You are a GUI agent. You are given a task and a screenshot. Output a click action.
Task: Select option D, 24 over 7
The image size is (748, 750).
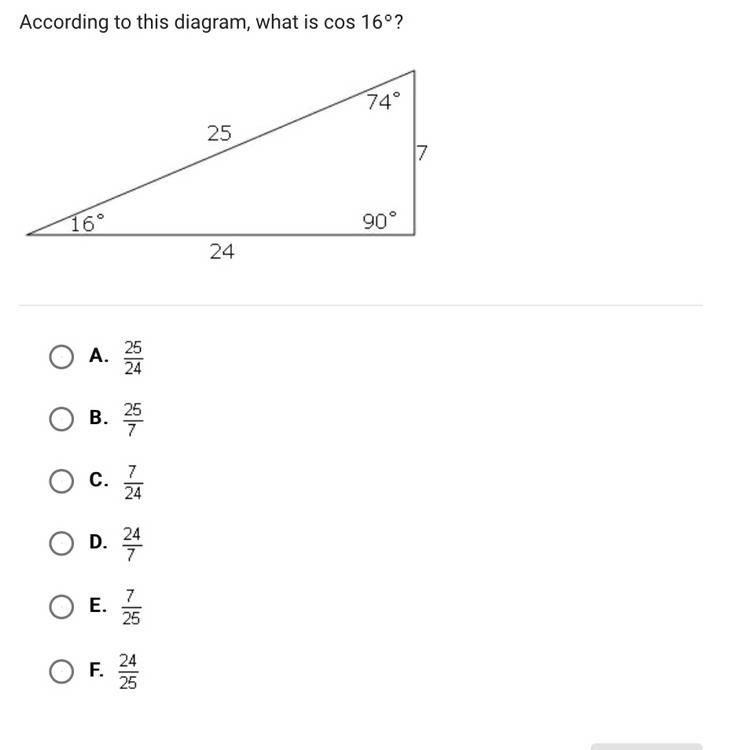click(61, 543)
